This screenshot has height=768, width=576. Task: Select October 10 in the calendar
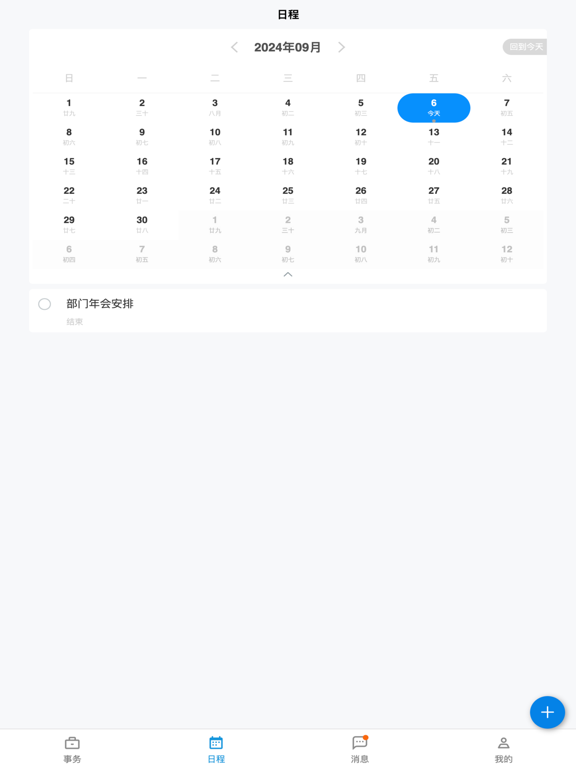[x=361, y=254]
